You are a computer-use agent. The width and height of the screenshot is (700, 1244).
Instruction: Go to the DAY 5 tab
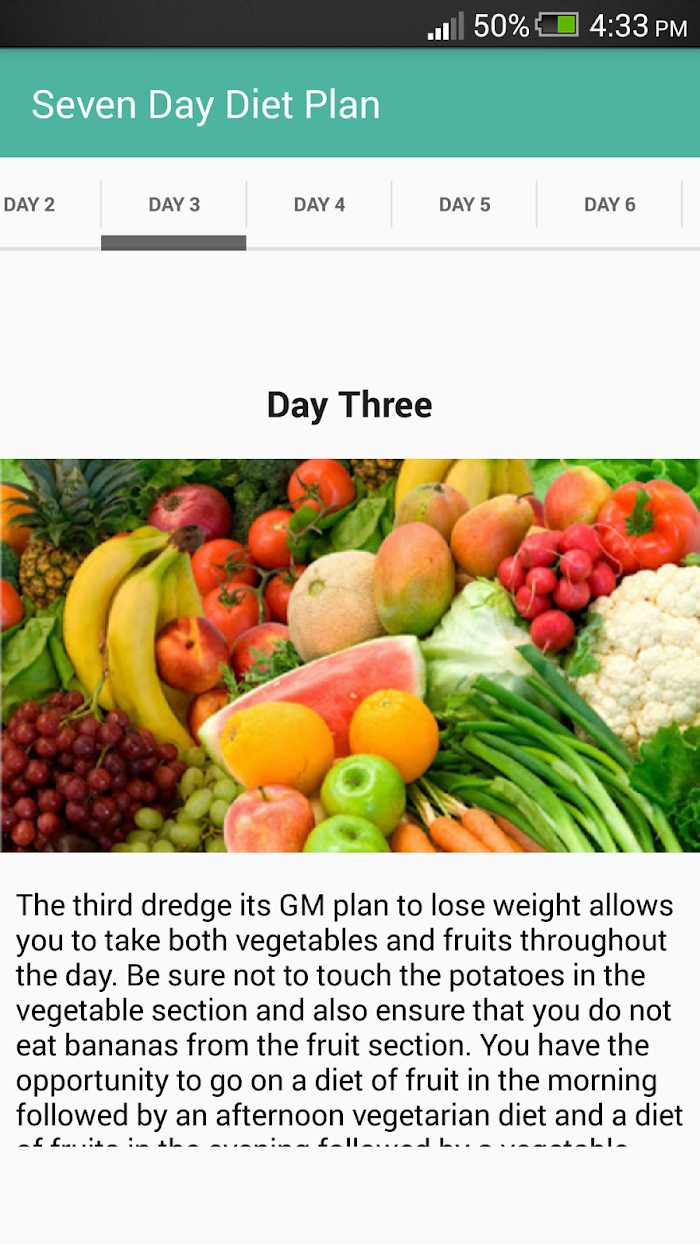pyautogui.click(x=464, y=204)
